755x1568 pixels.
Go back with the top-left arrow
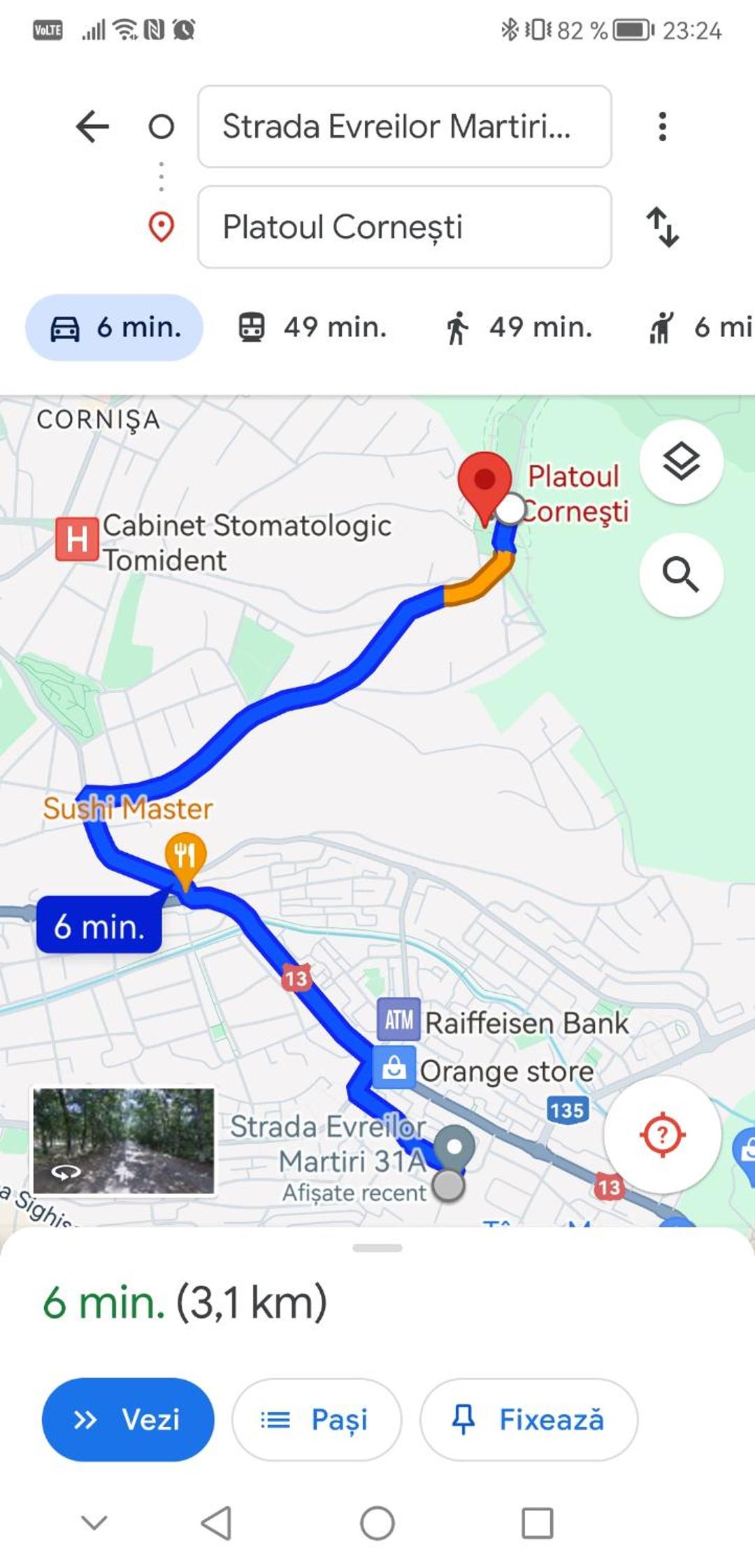tap(92, 126)
